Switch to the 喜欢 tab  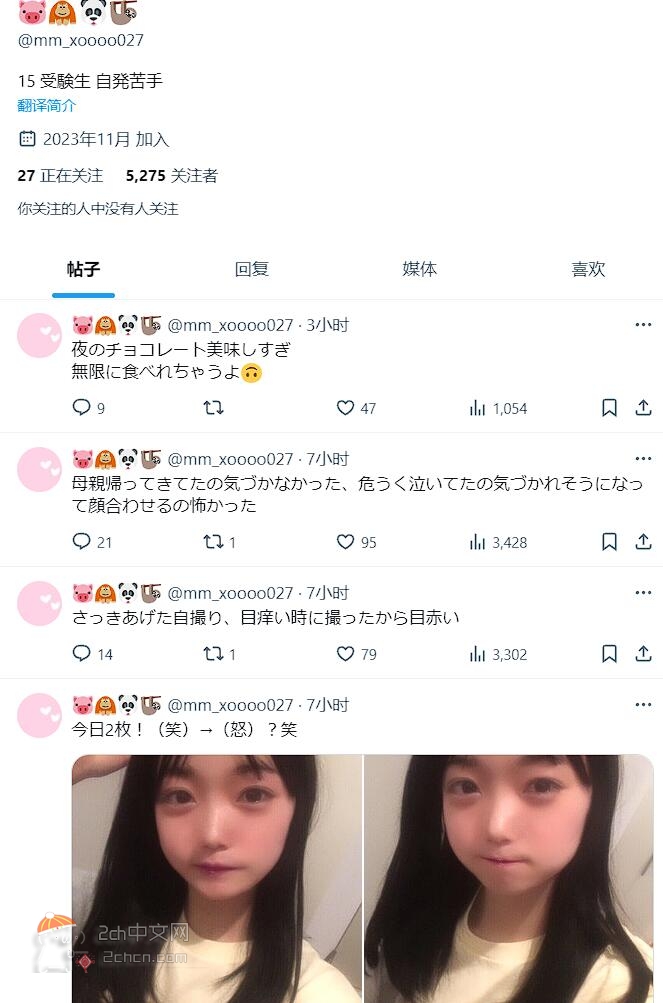[588, 269]
